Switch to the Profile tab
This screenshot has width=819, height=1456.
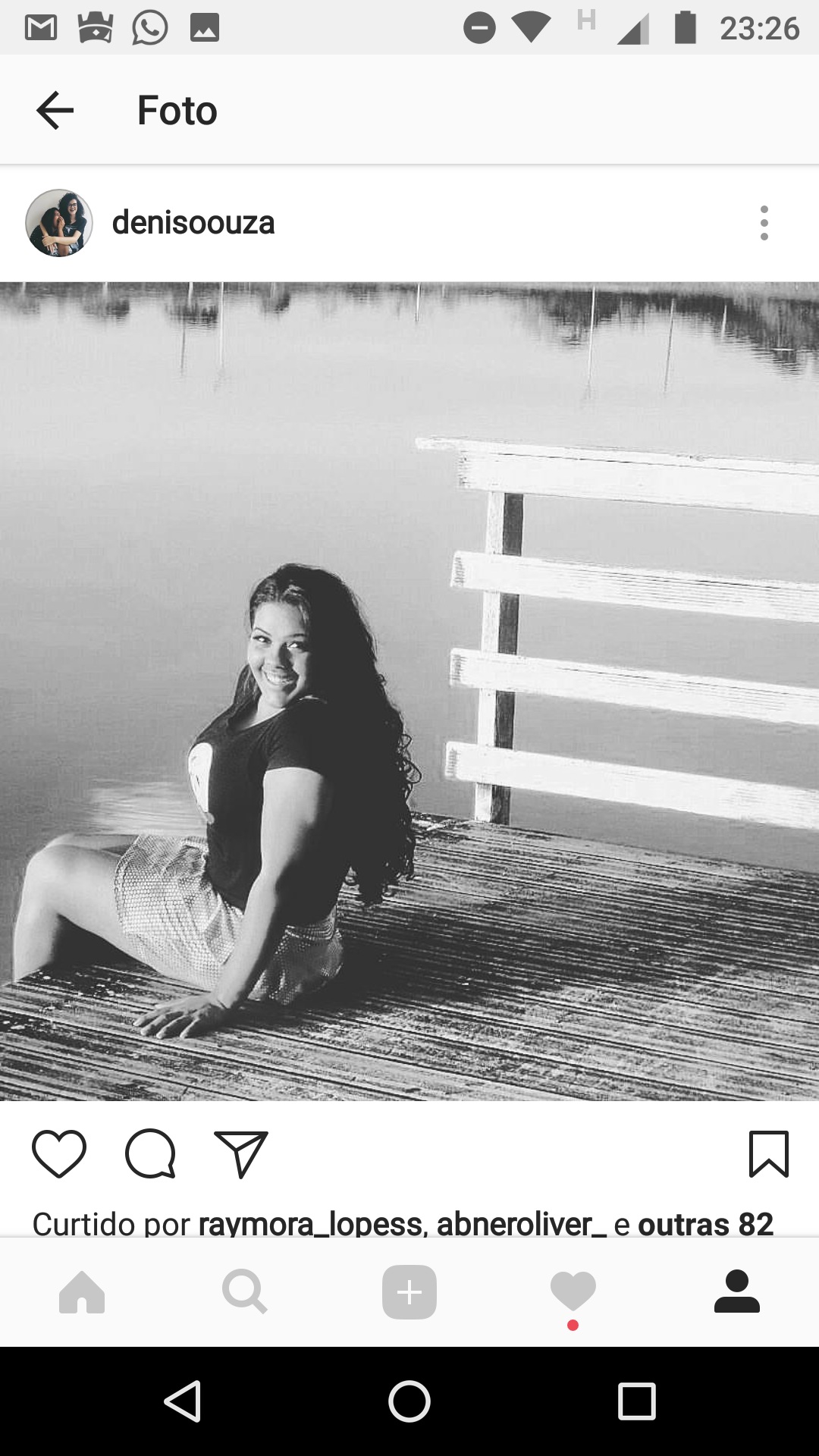coord(736,1292)
